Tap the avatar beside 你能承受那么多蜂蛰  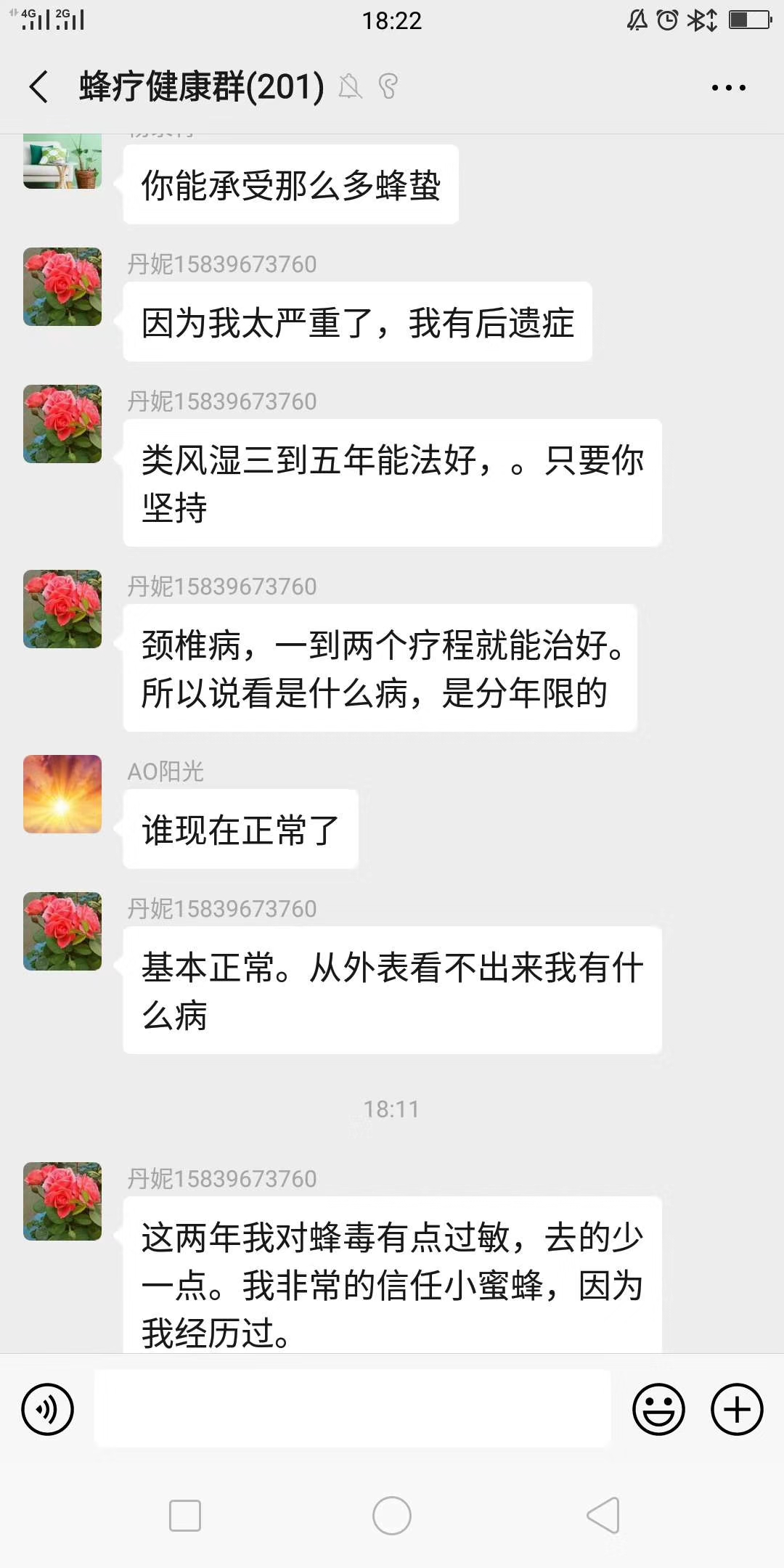(x=62, y=163)
